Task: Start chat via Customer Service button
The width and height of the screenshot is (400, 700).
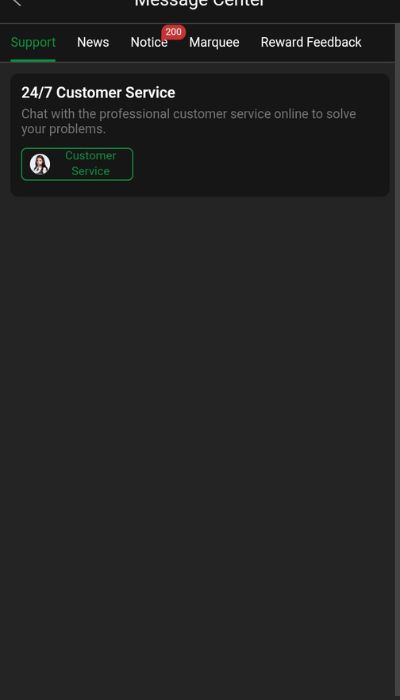Action: tap(77, 164)
